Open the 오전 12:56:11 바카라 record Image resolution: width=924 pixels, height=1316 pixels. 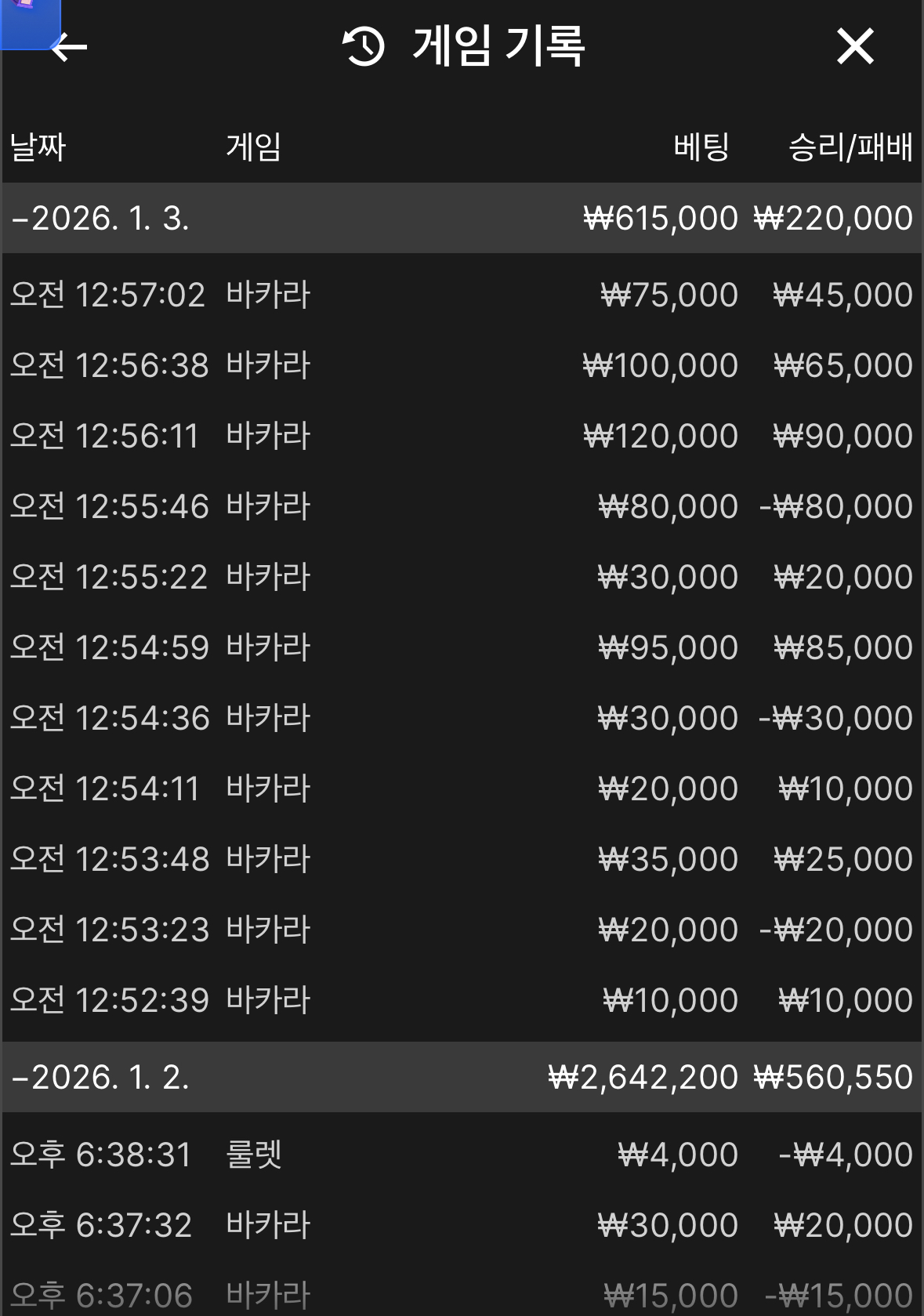pyautogui.click(x=461, y=437)
